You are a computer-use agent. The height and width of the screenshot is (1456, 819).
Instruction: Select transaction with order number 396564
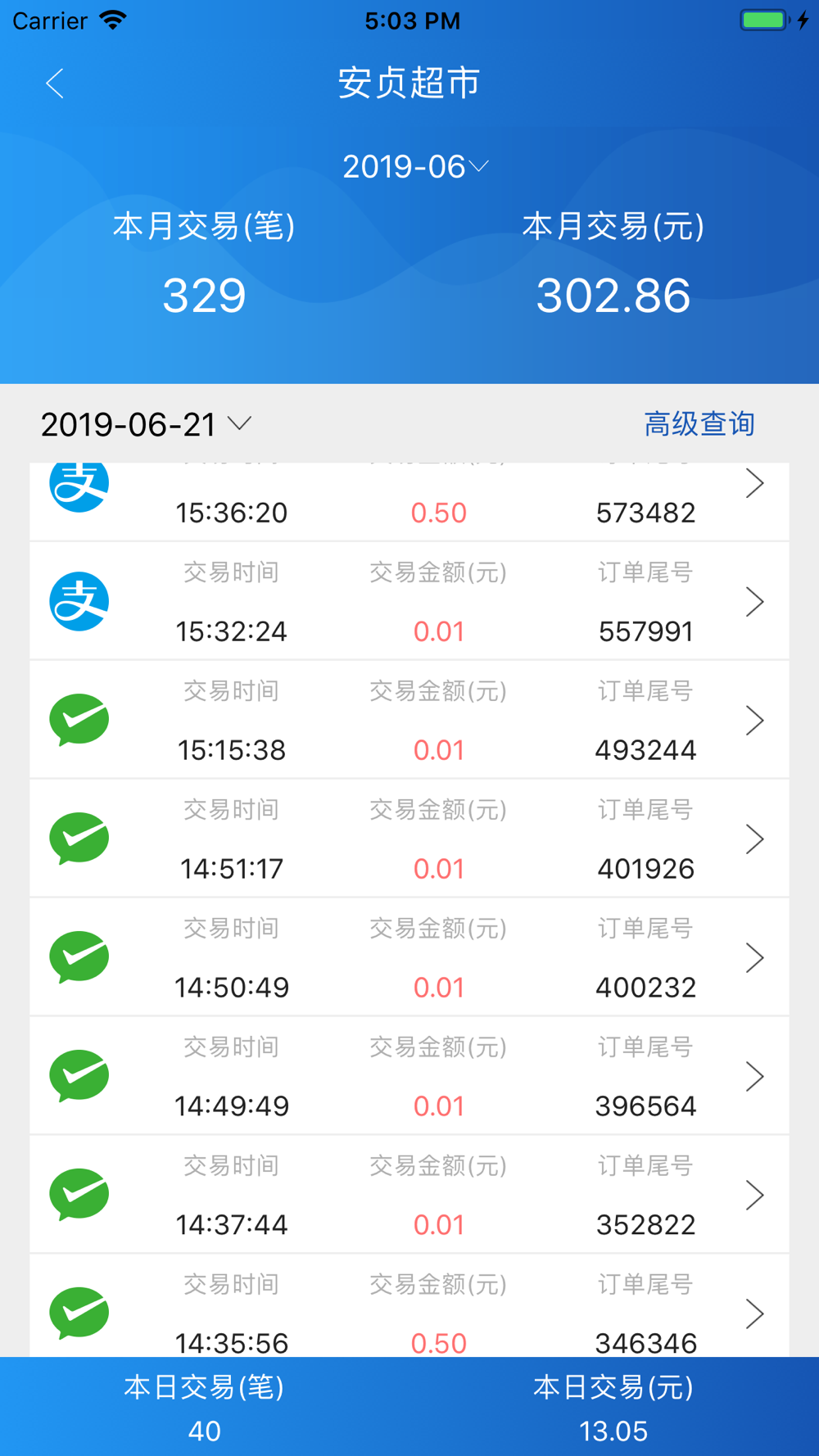pos(409,1076)
